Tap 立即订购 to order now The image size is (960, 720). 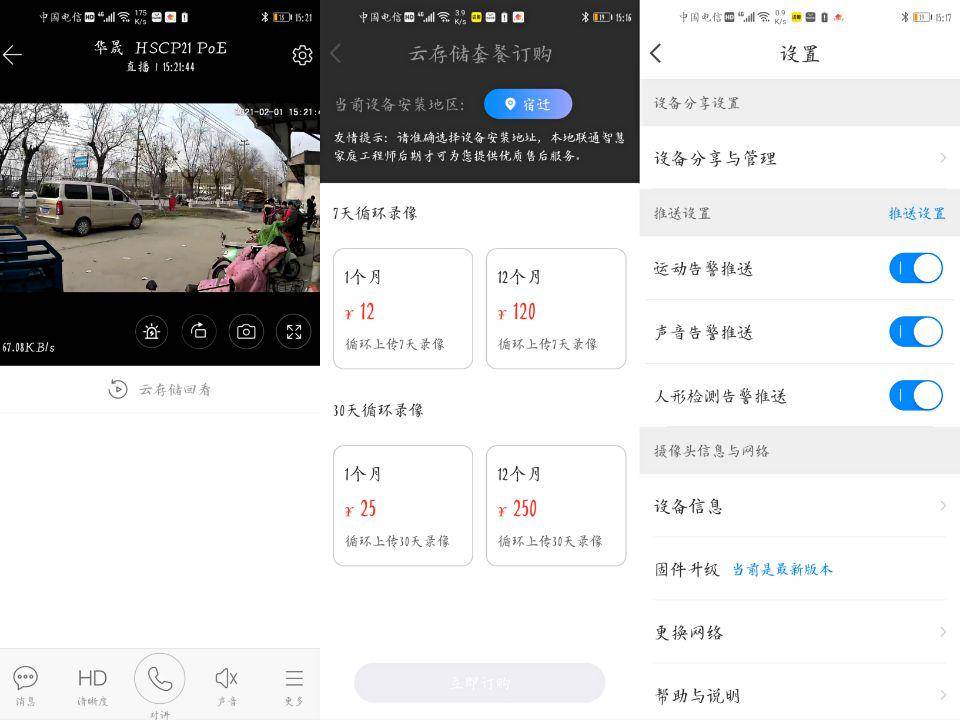pos(480,683)
